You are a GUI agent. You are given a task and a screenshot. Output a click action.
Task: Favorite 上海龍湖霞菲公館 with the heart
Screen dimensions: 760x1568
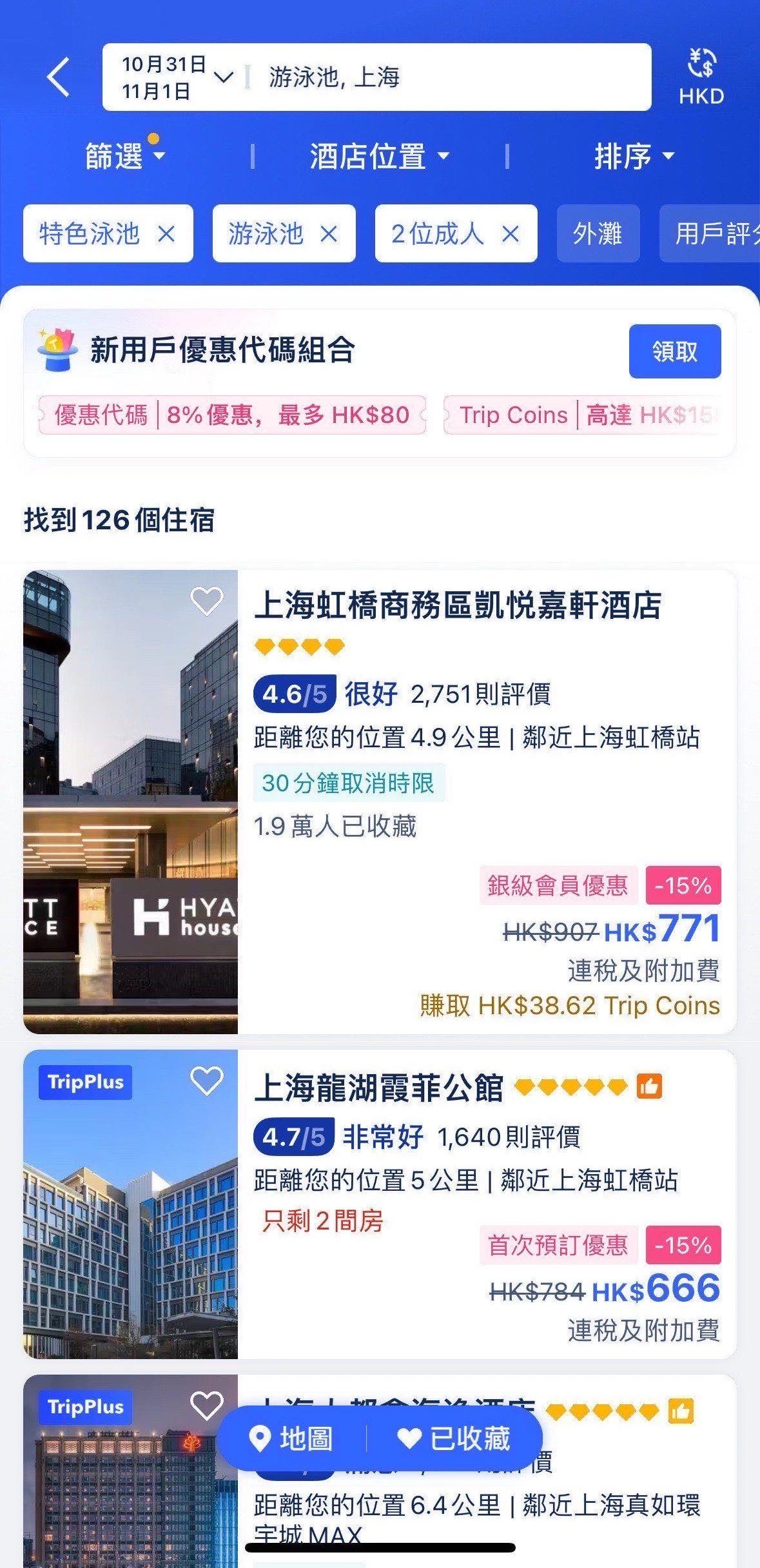pos(207,1081)
